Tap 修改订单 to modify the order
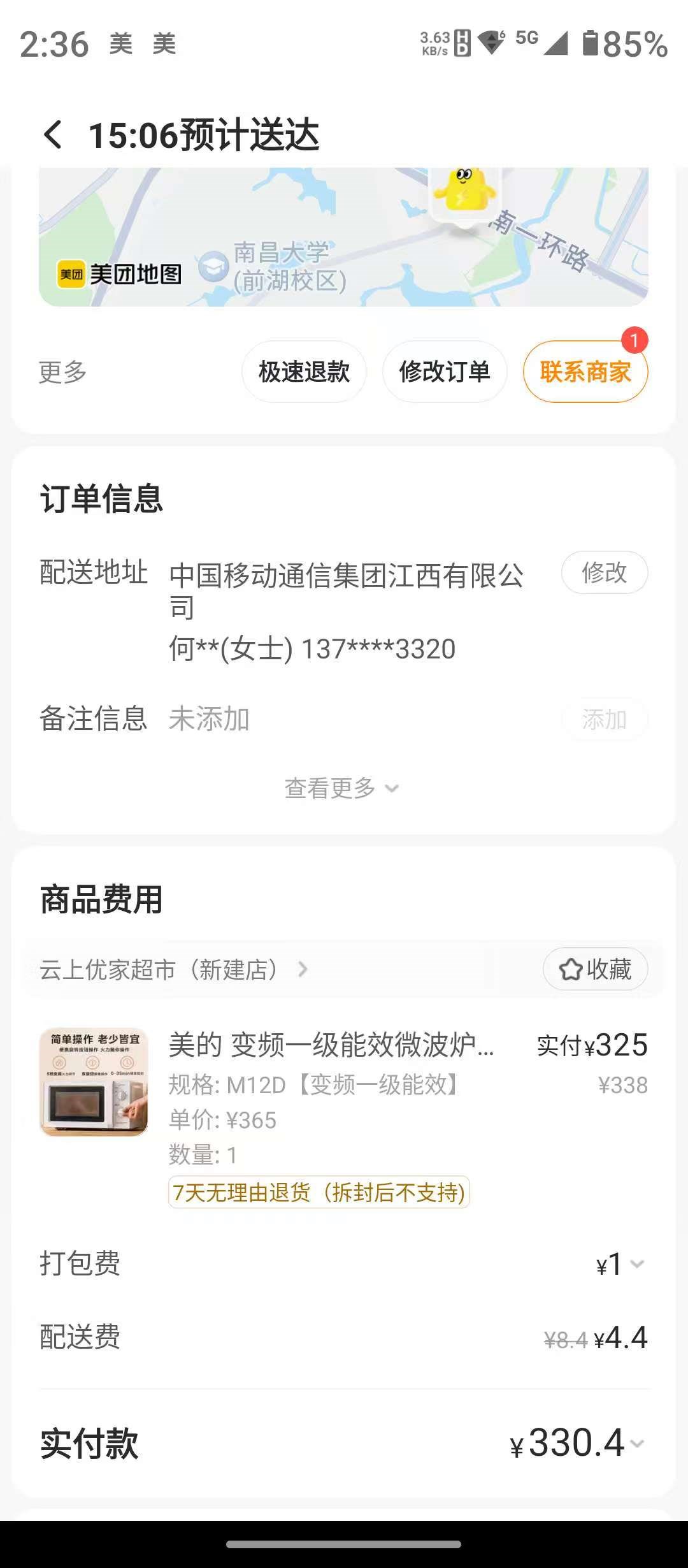This screenshot has height=1568, width=688. pos(445,372)
